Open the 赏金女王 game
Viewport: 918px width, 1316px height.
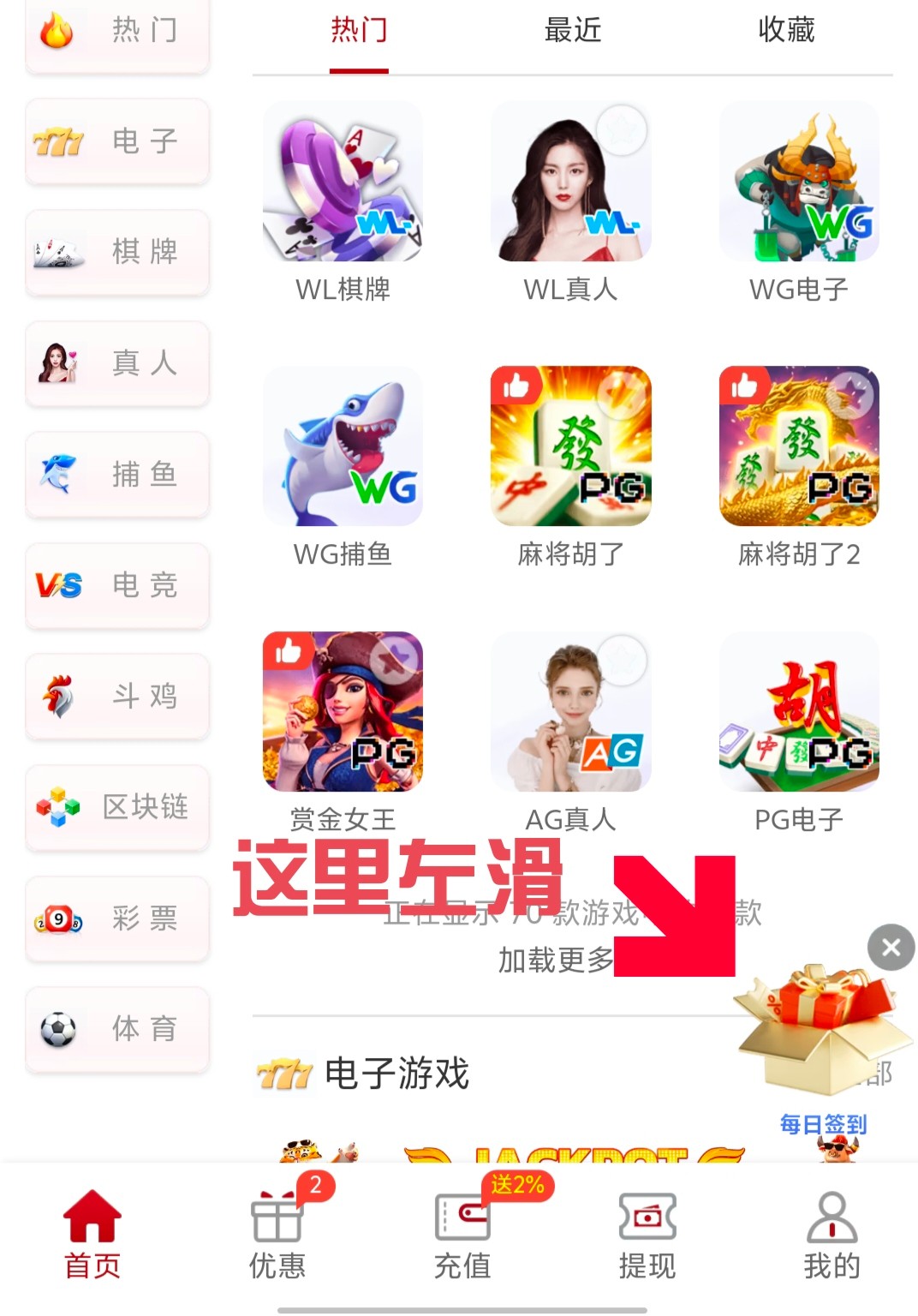click(x=343, y=711)
